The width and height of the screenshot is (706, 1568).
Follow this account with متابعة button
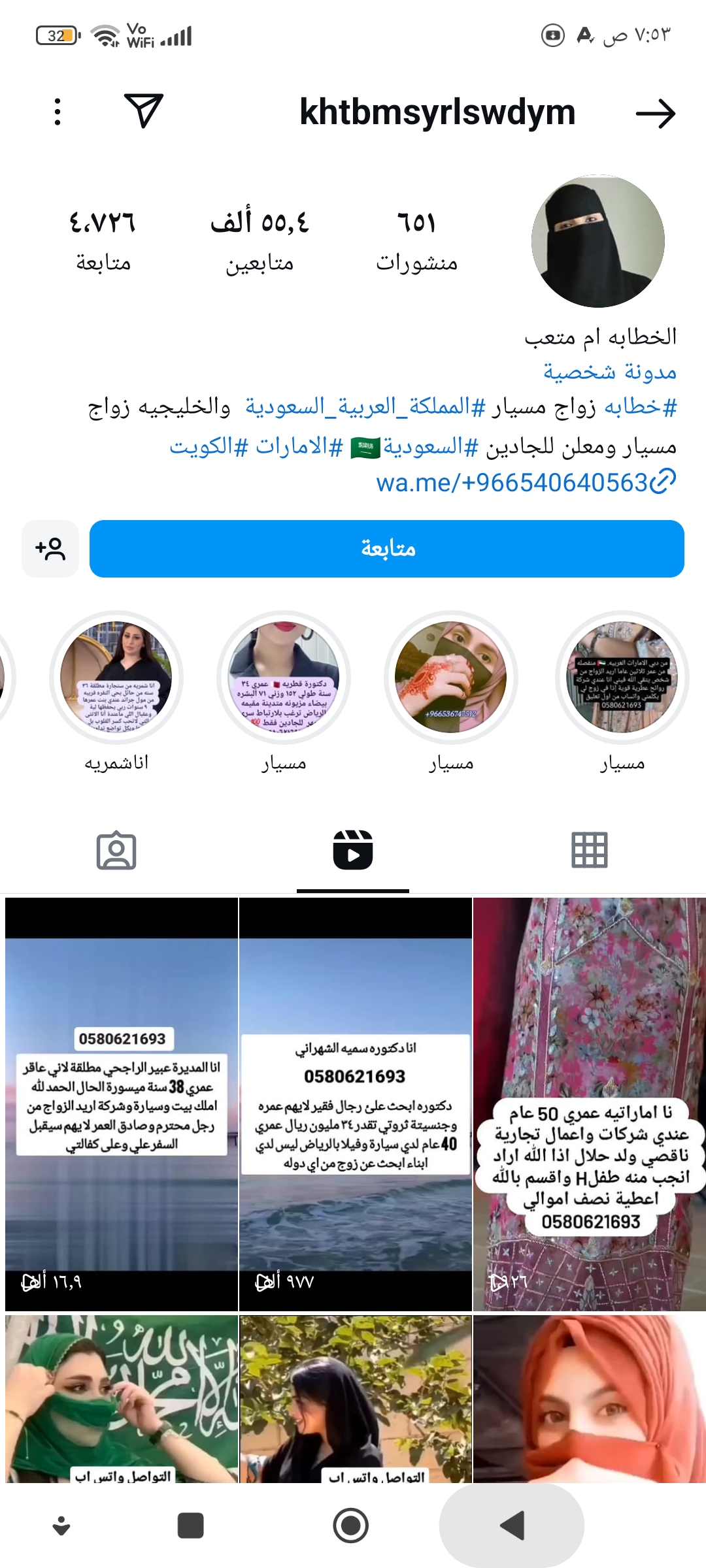(x=387, y=549)
